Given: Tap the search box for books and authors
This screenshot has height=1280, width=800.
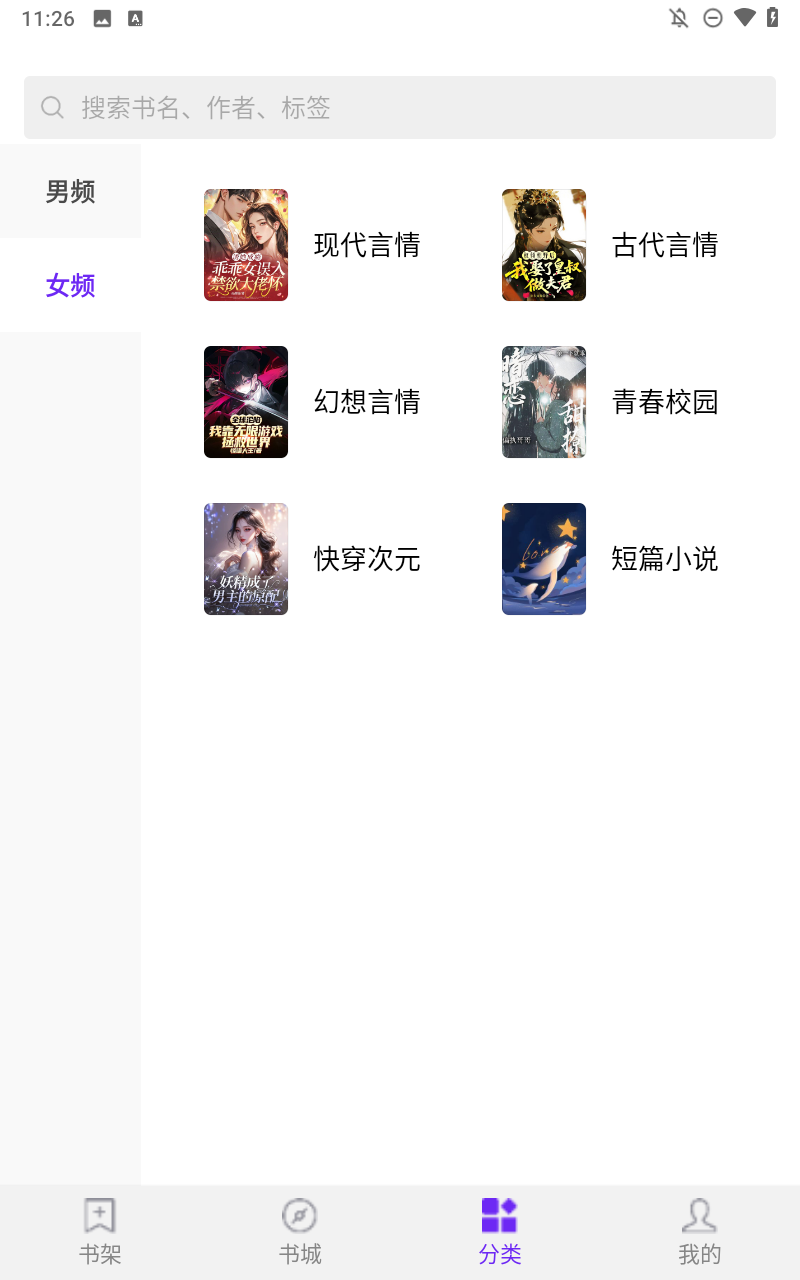Looking at the screenshot, I should tap(400, 108).
